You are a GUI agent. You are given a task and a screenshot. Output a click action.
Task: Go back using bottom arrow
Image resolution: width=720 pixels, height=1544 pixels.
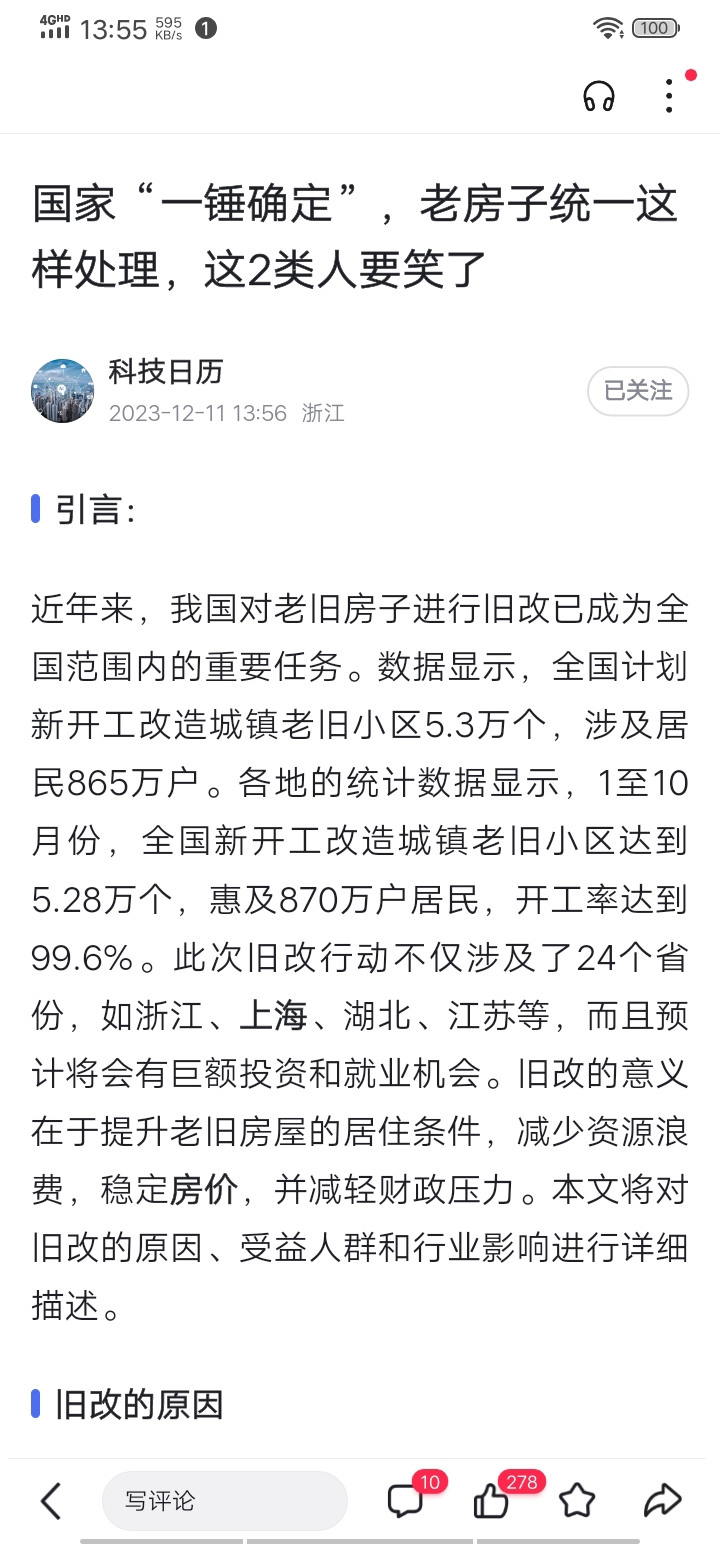click(51, 1501)
